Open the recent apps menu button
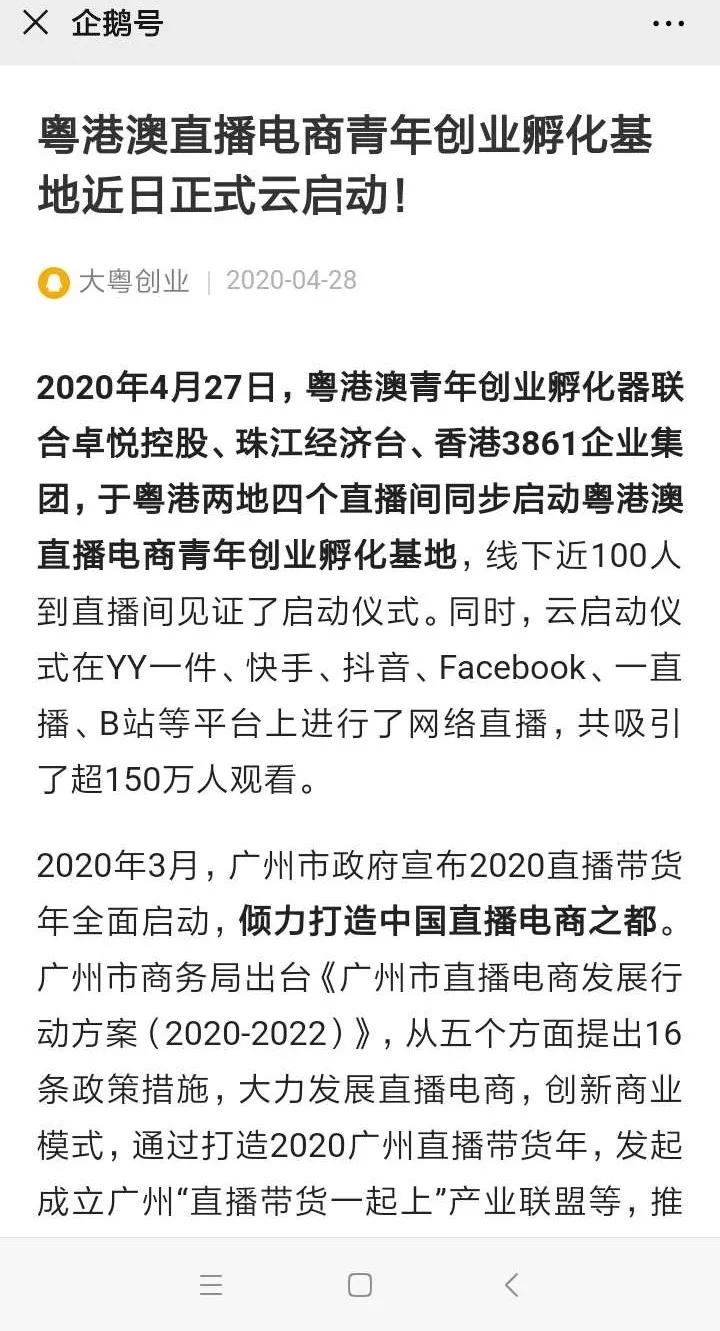The height and width of the screenshot is (1331, 720). point(210,1285)
